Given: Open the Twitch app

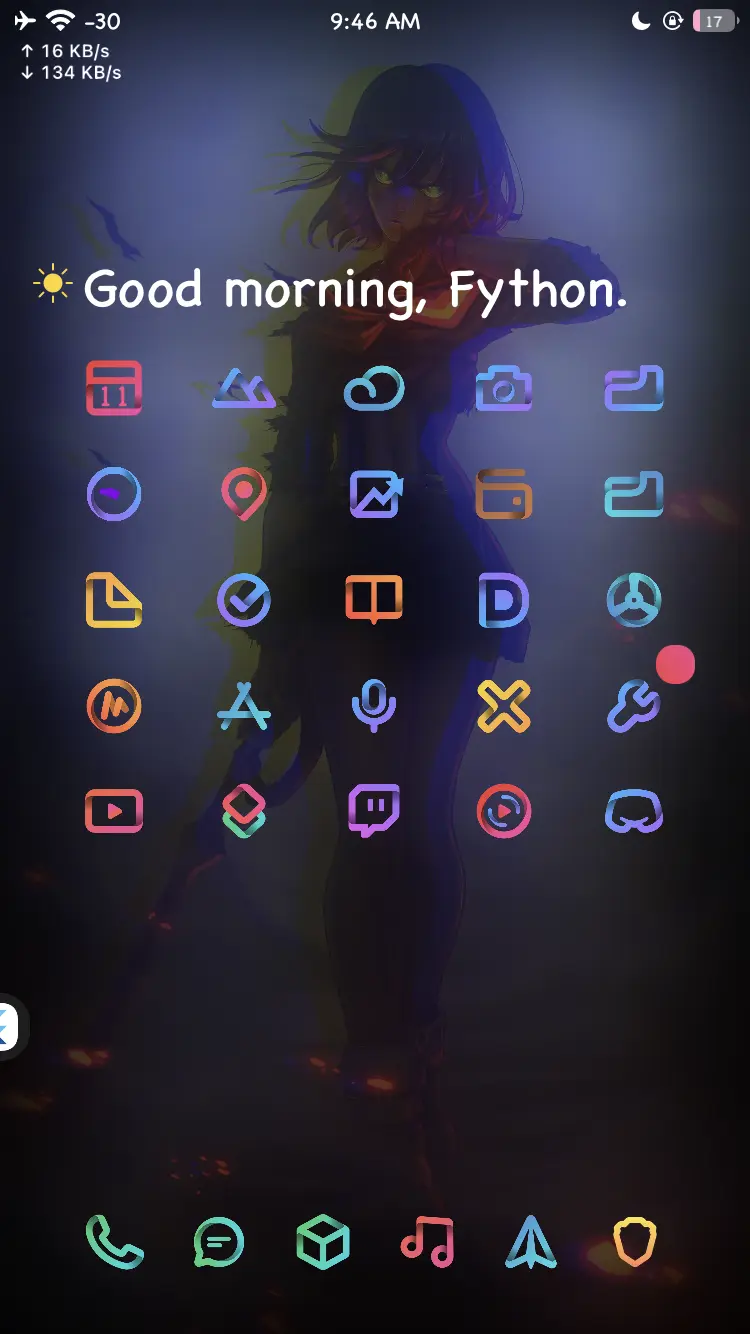Looking at the screenshot, I should coord(374,811).
